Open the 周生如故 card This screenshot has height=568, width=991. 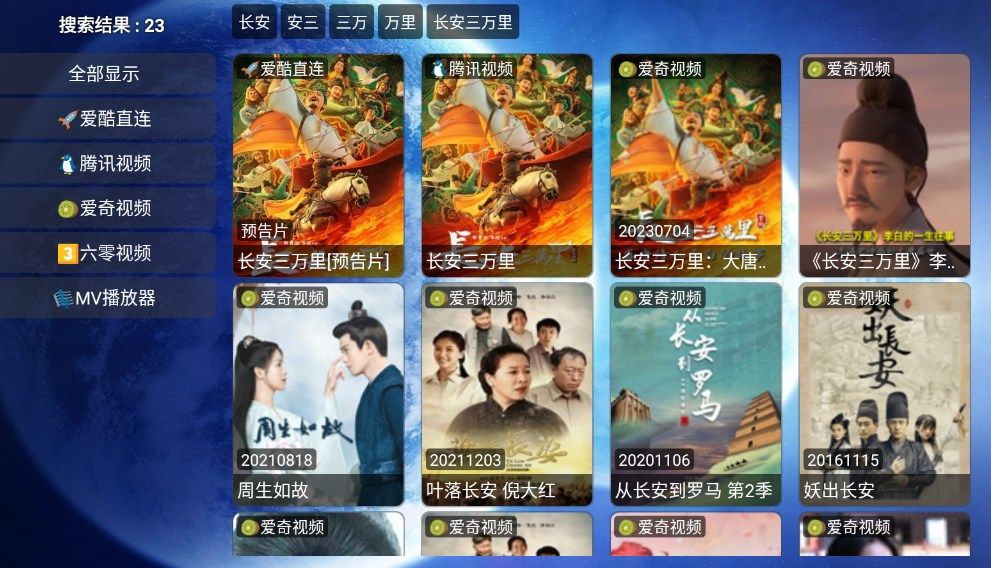tap(318, 394)
